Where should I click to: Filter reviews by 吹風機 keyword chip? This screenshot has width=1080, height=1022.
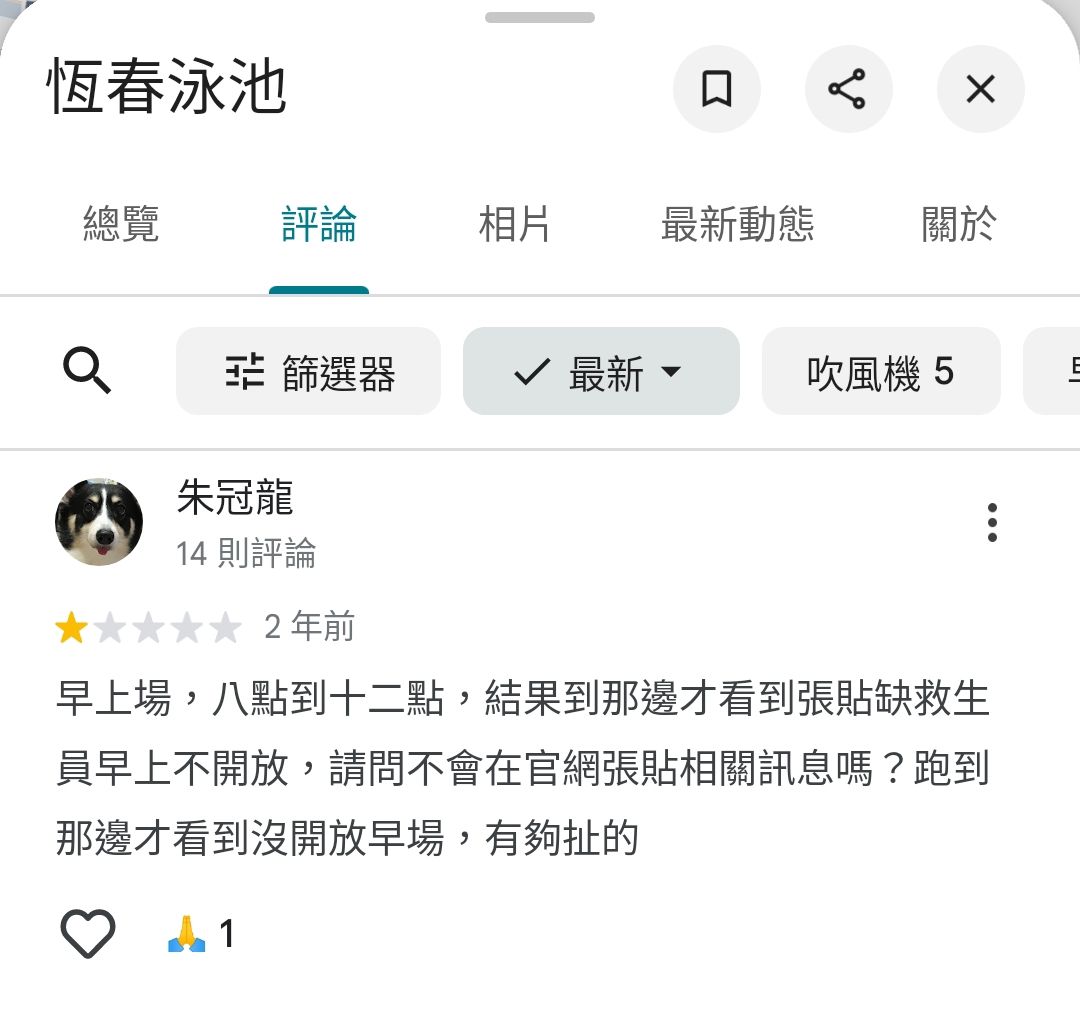tap(880, 372)
